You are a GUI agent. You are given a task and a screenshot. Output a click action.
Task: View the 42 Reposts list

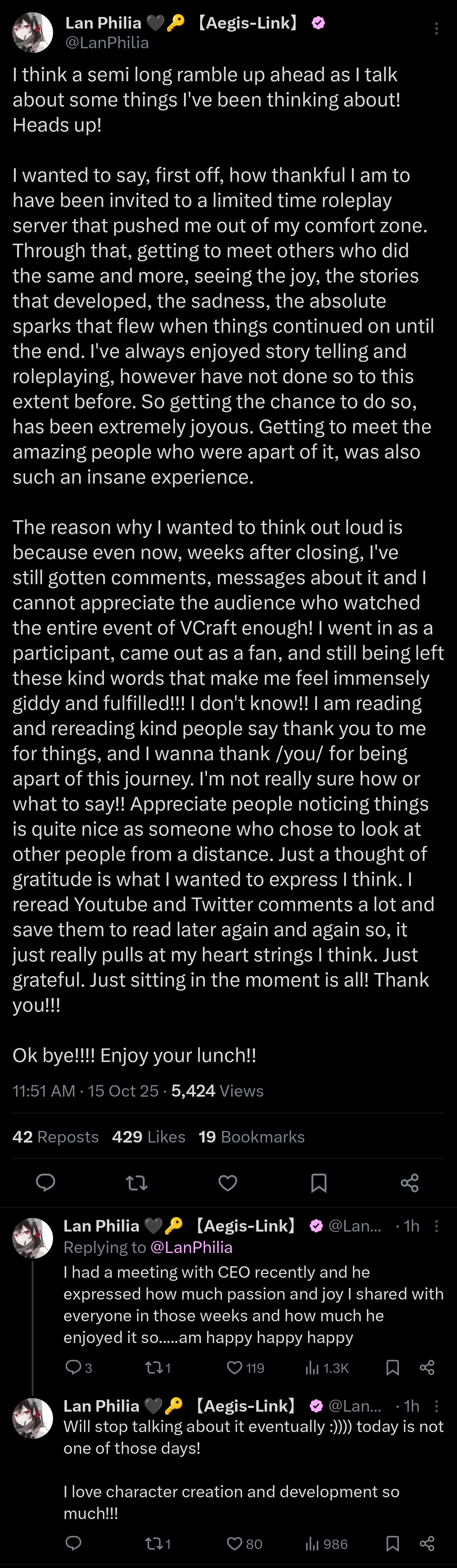click(55, 1136)
